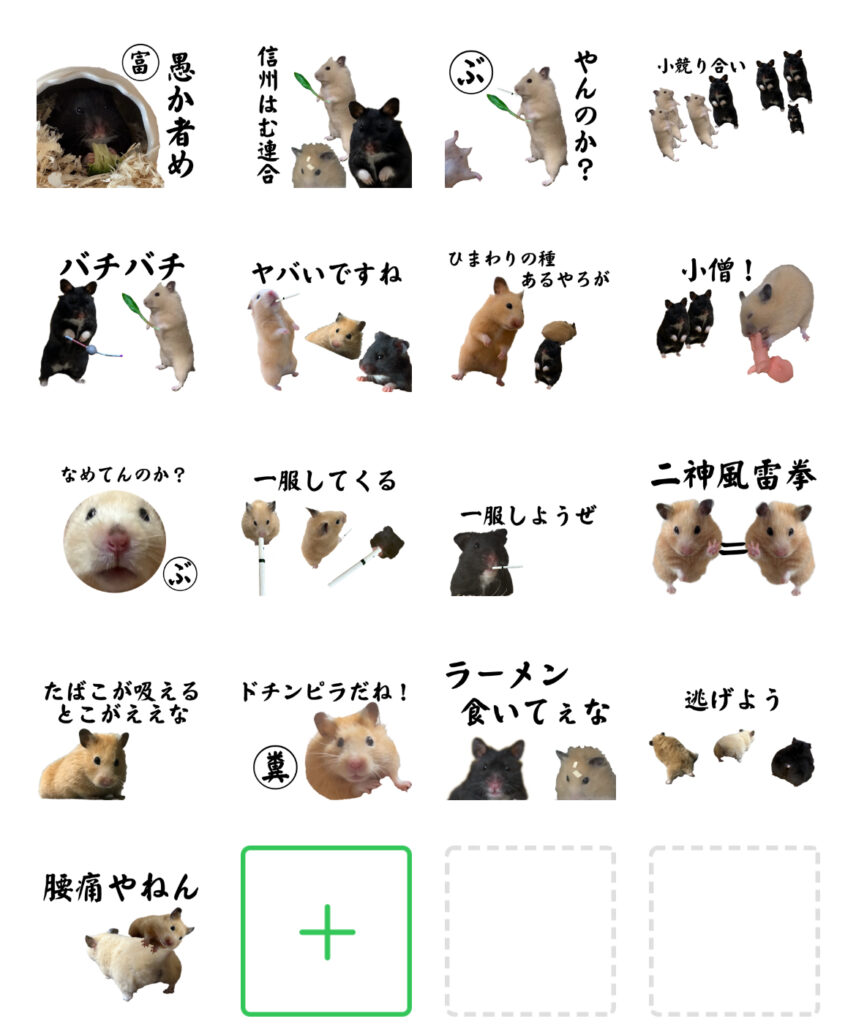Select the 小僧! sticker
Image resolution: width=856 pixels, height=1024 pixels.
[734, 320]
